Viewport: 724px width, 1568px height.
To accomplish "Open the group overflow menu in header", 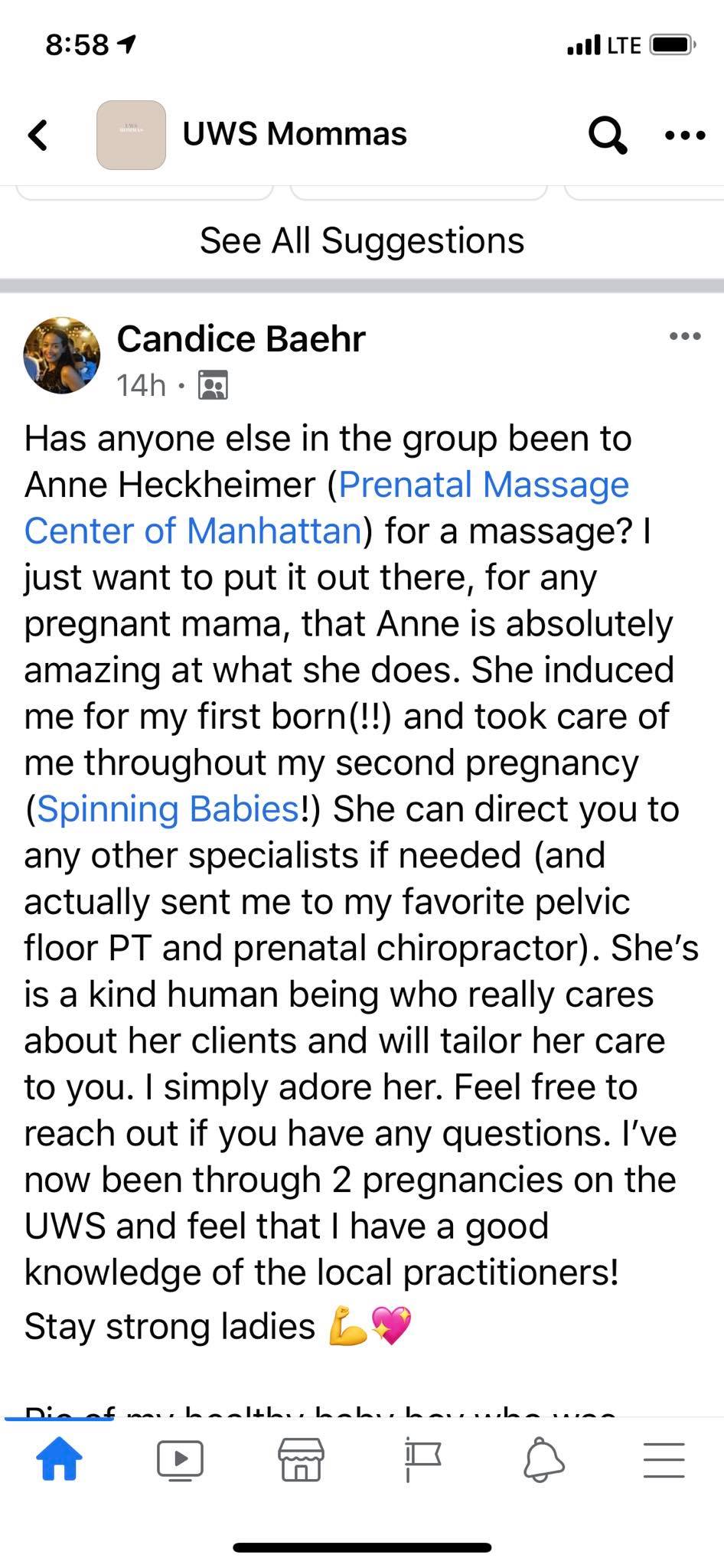I will [685, 136].
